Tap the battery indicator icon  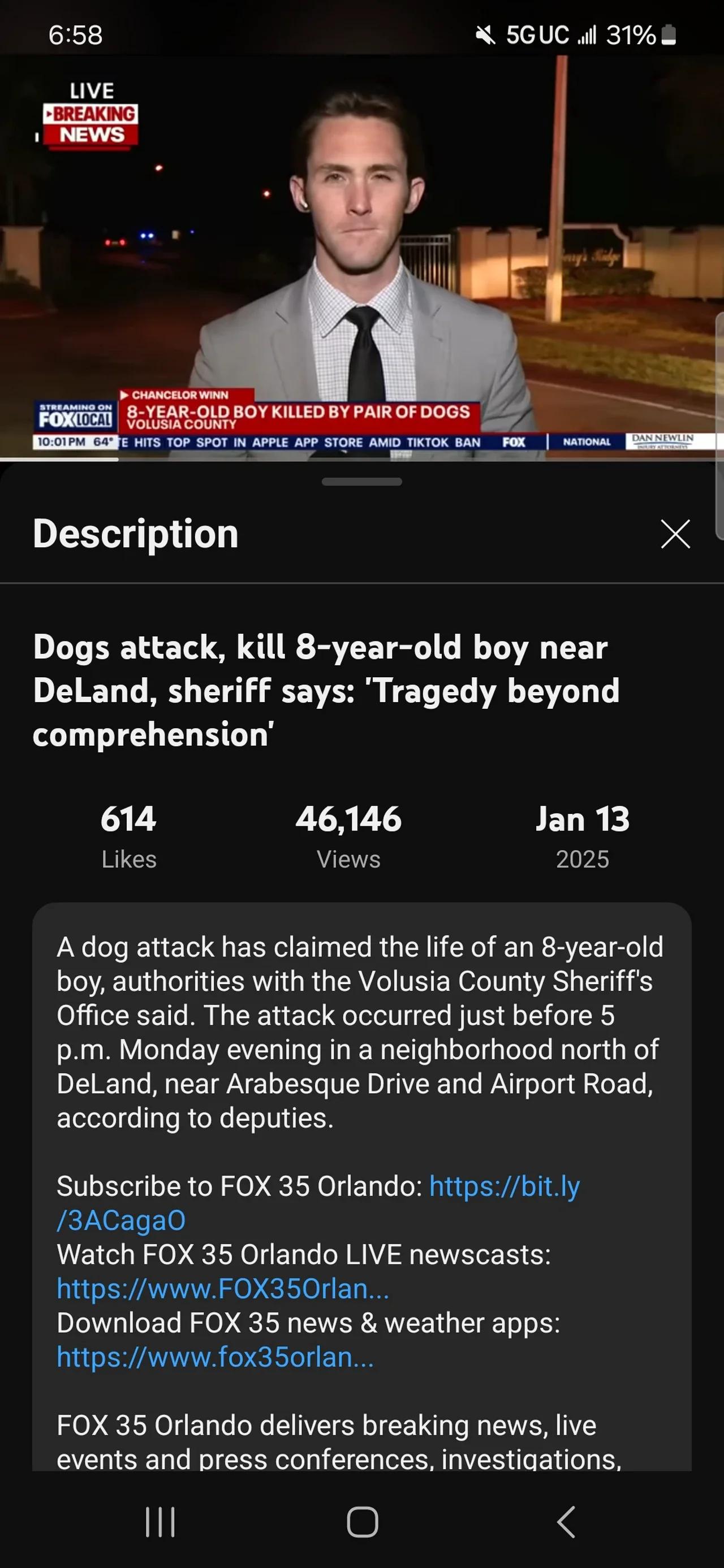(667, 35)
